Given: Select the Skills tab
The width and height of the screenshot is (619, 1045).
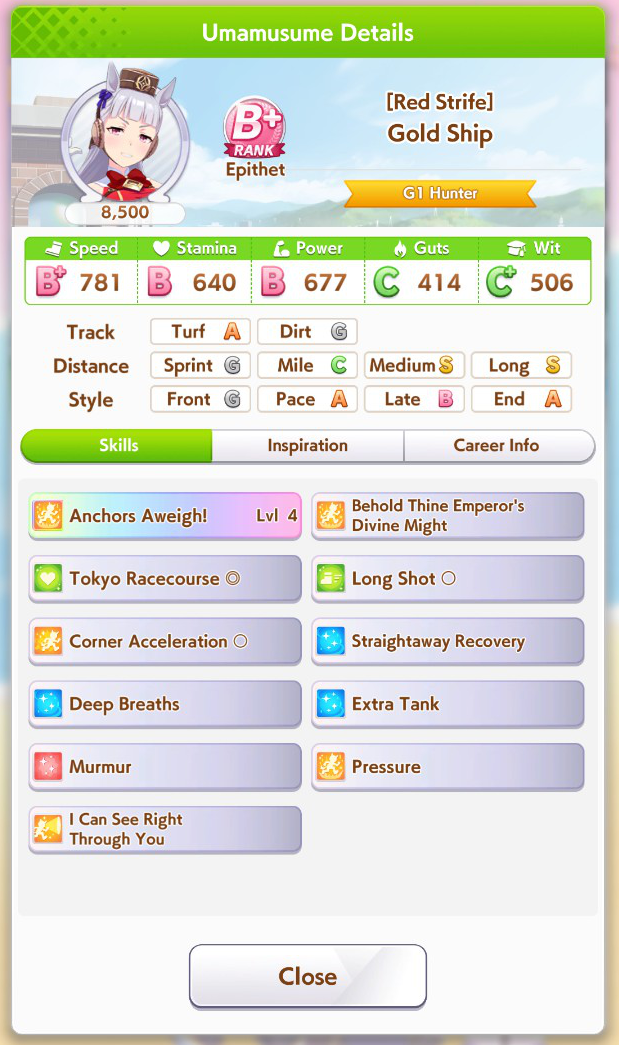Looking at the screenshot, I should [118, 446].
